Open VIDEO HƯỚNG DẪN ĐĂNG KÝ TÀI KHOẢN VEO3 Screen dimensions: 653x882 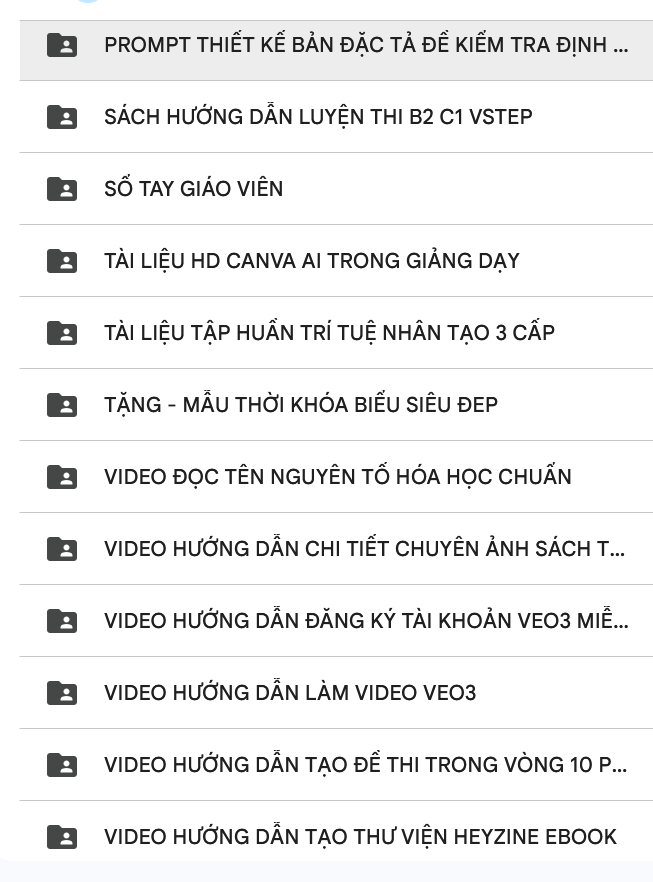coord(366,621)
